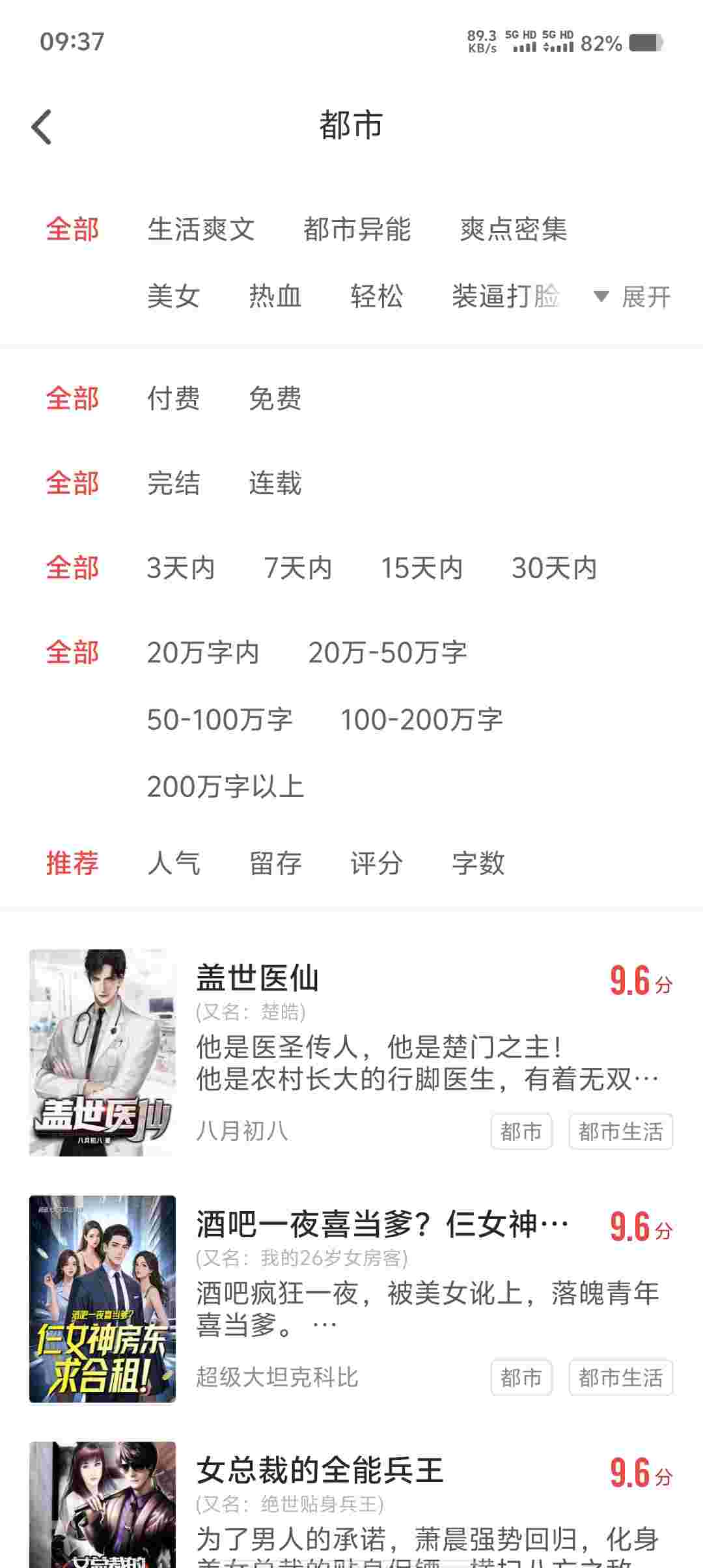Sort the list by 人气
The height and width of the screenshot is (1568, 703).
click(173, 863)
